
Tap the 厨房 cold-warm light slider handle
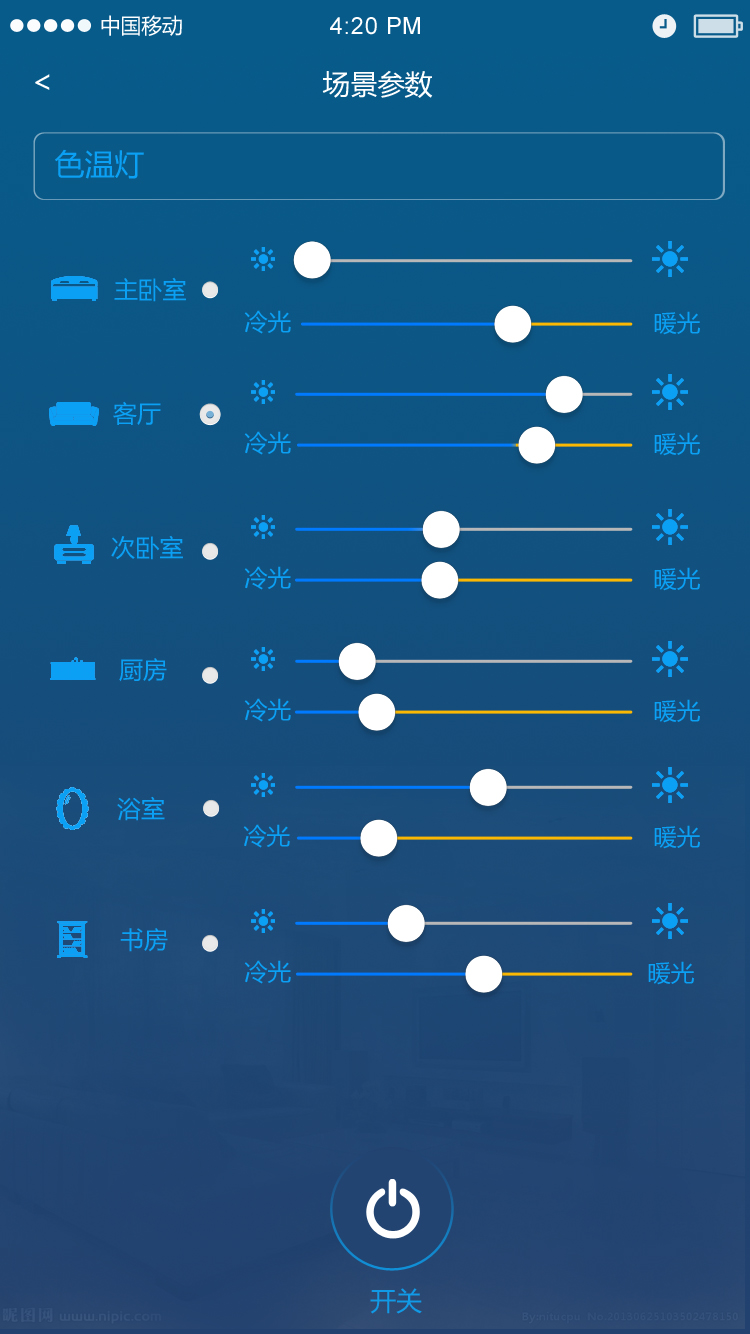pos(377,712)
